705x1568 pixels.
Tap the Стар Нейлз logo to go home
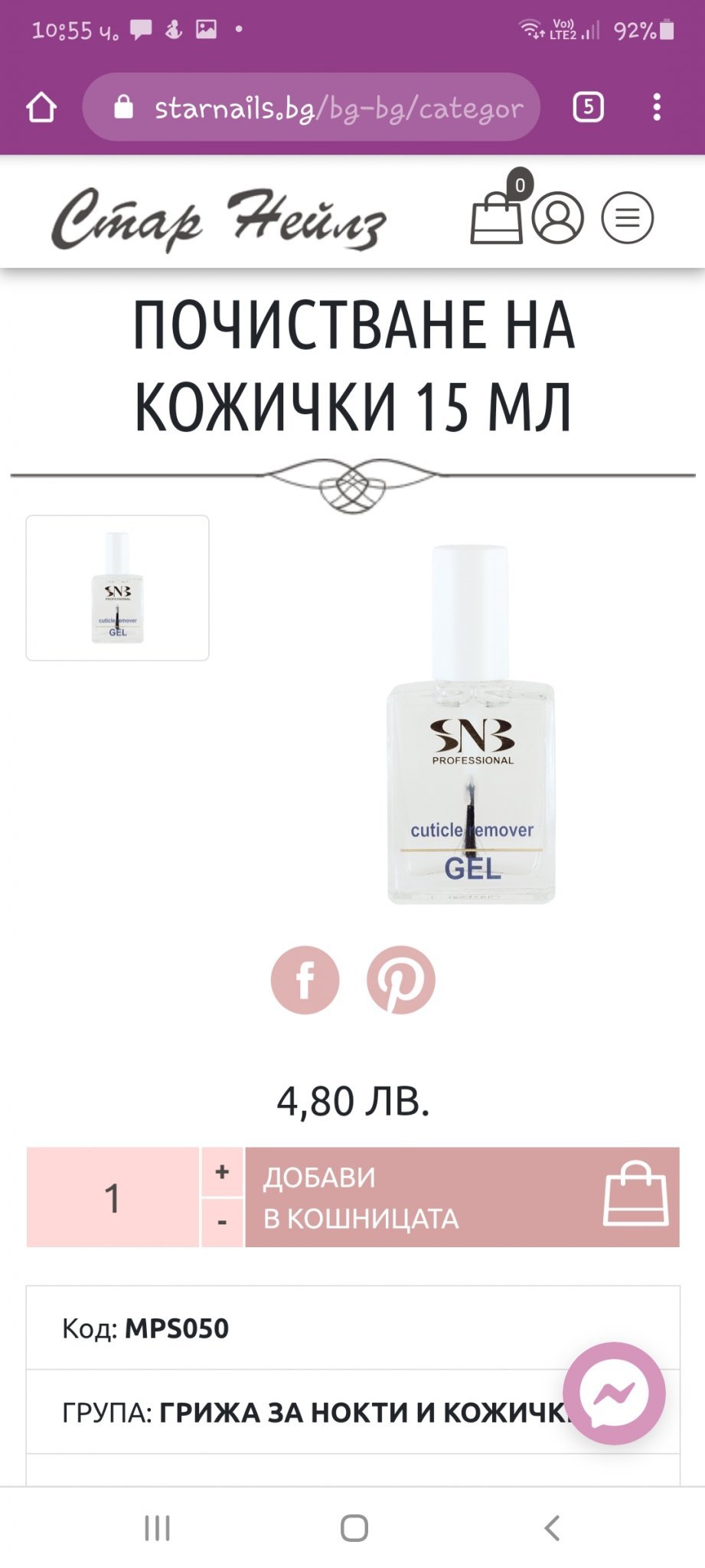[218, 219]
